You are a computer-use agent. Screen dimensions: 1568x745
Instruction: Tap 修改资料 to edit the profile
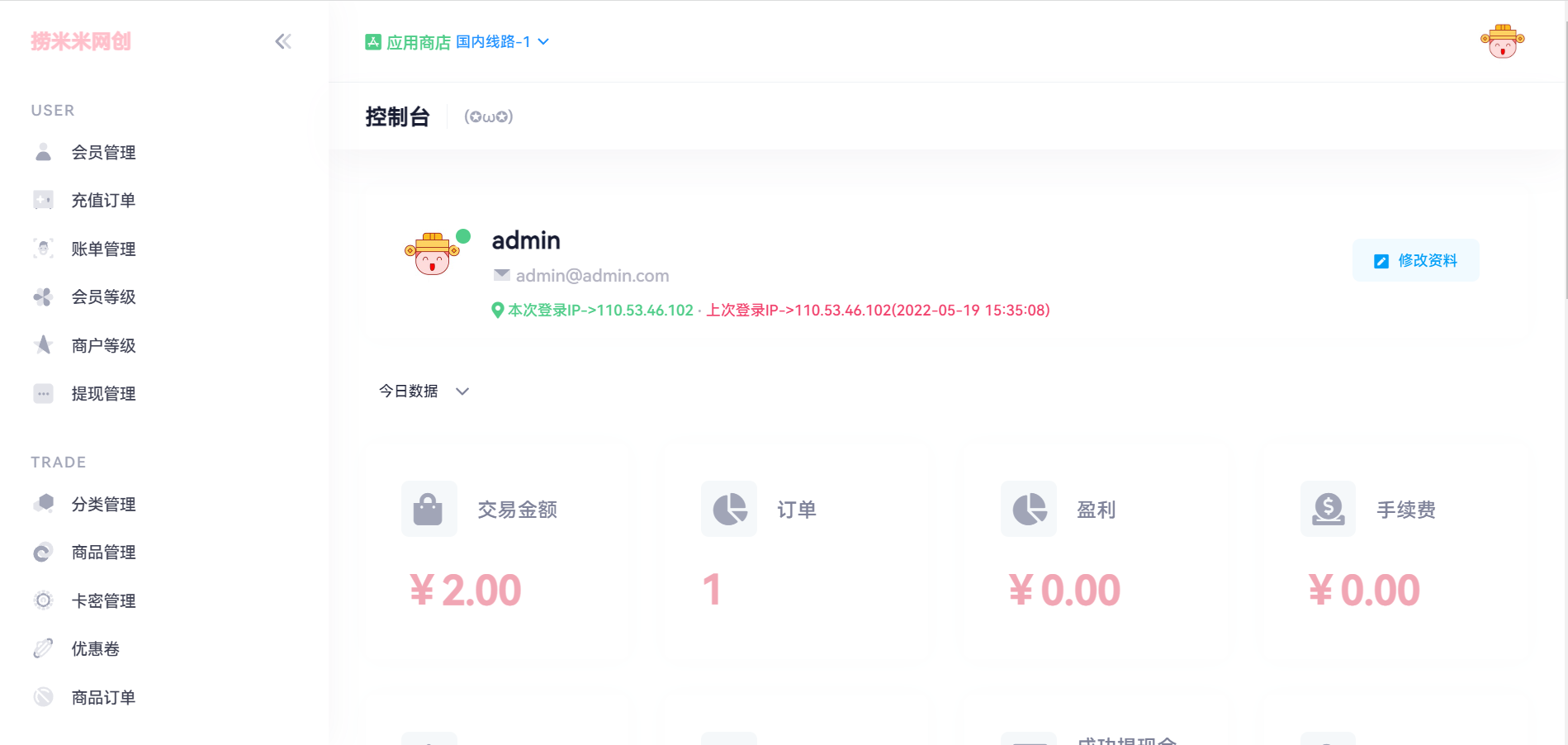(x=1415, y=261)
